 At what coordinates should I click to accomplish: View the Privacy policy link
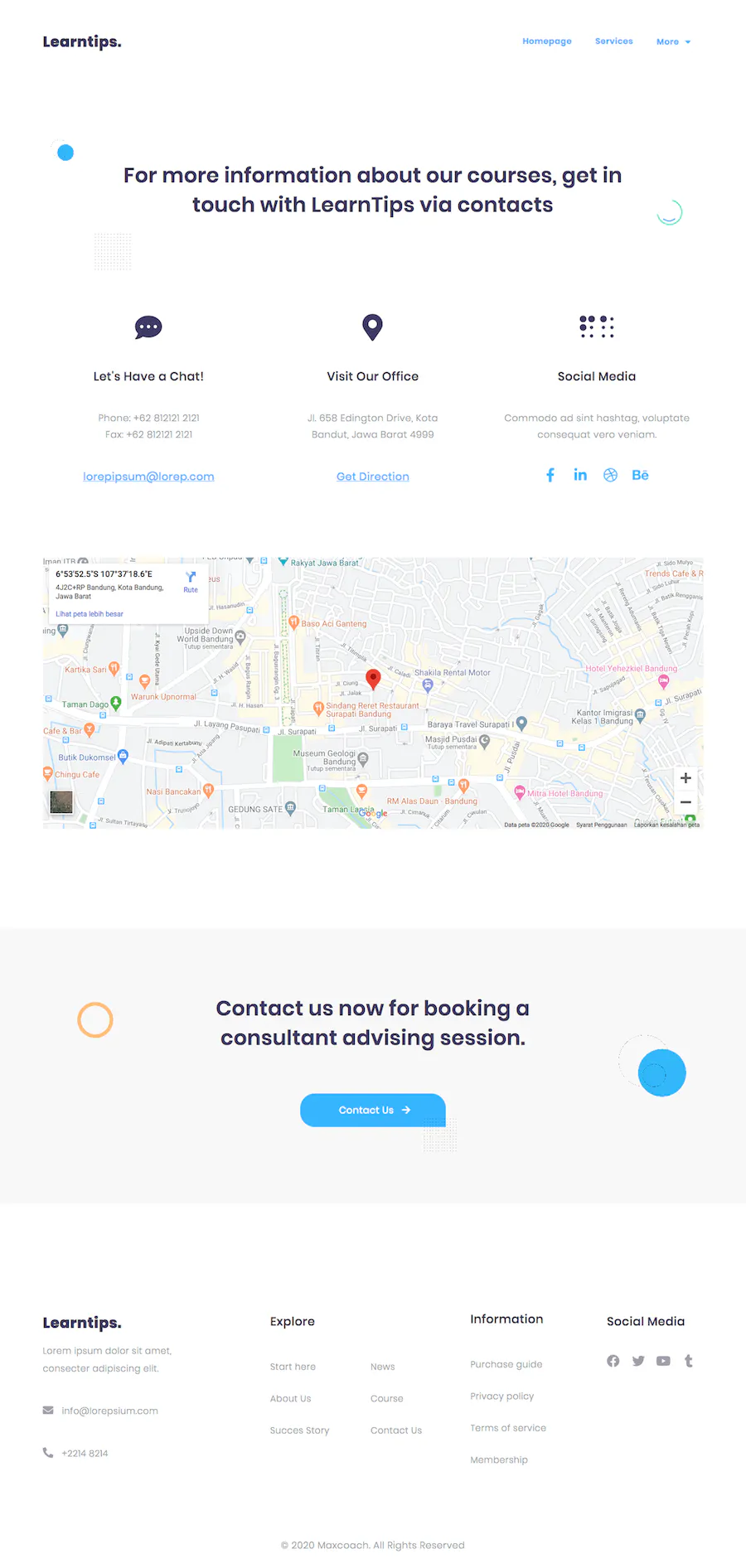pos(501,1396)
